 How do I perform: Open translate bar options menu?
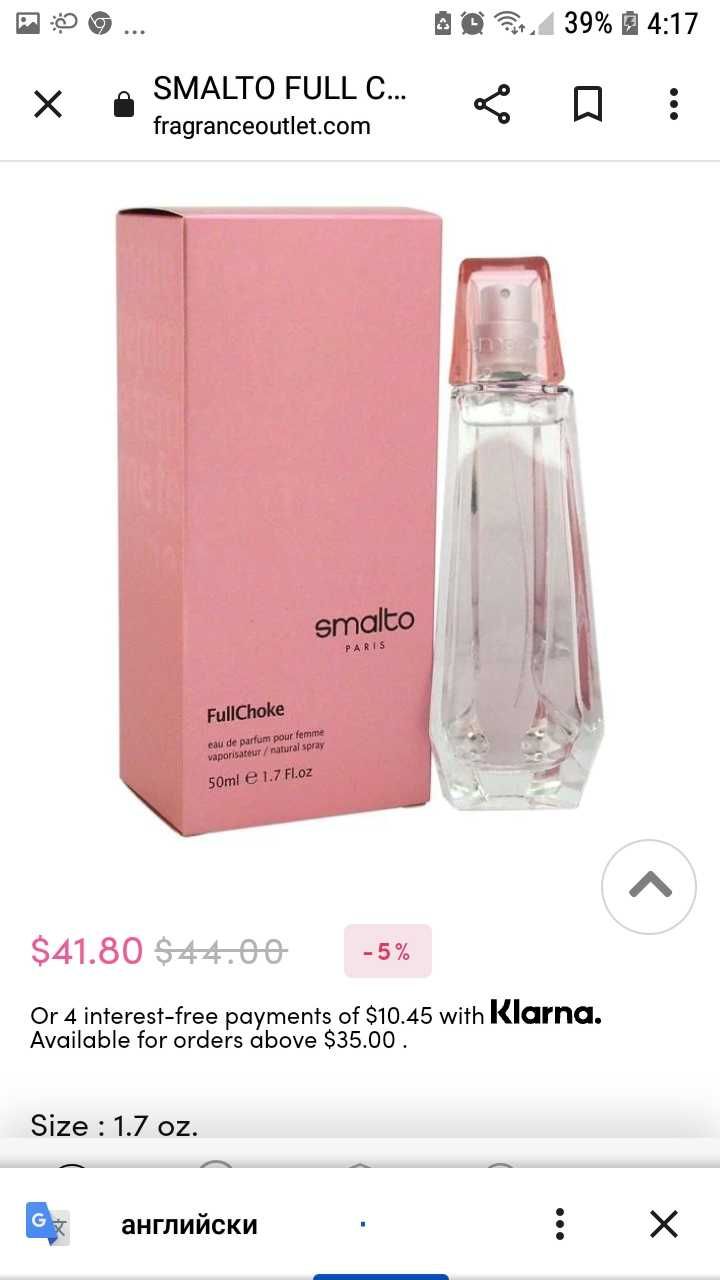tap(560, 1224)
